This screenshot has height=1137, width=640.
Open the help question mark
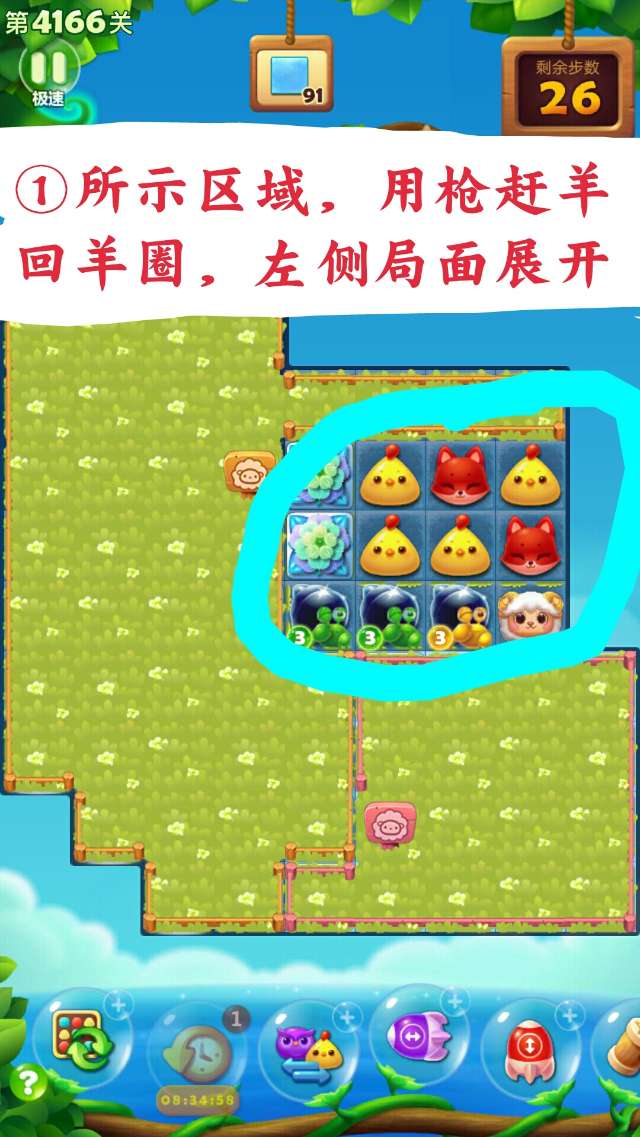(x=27, y=1082)
